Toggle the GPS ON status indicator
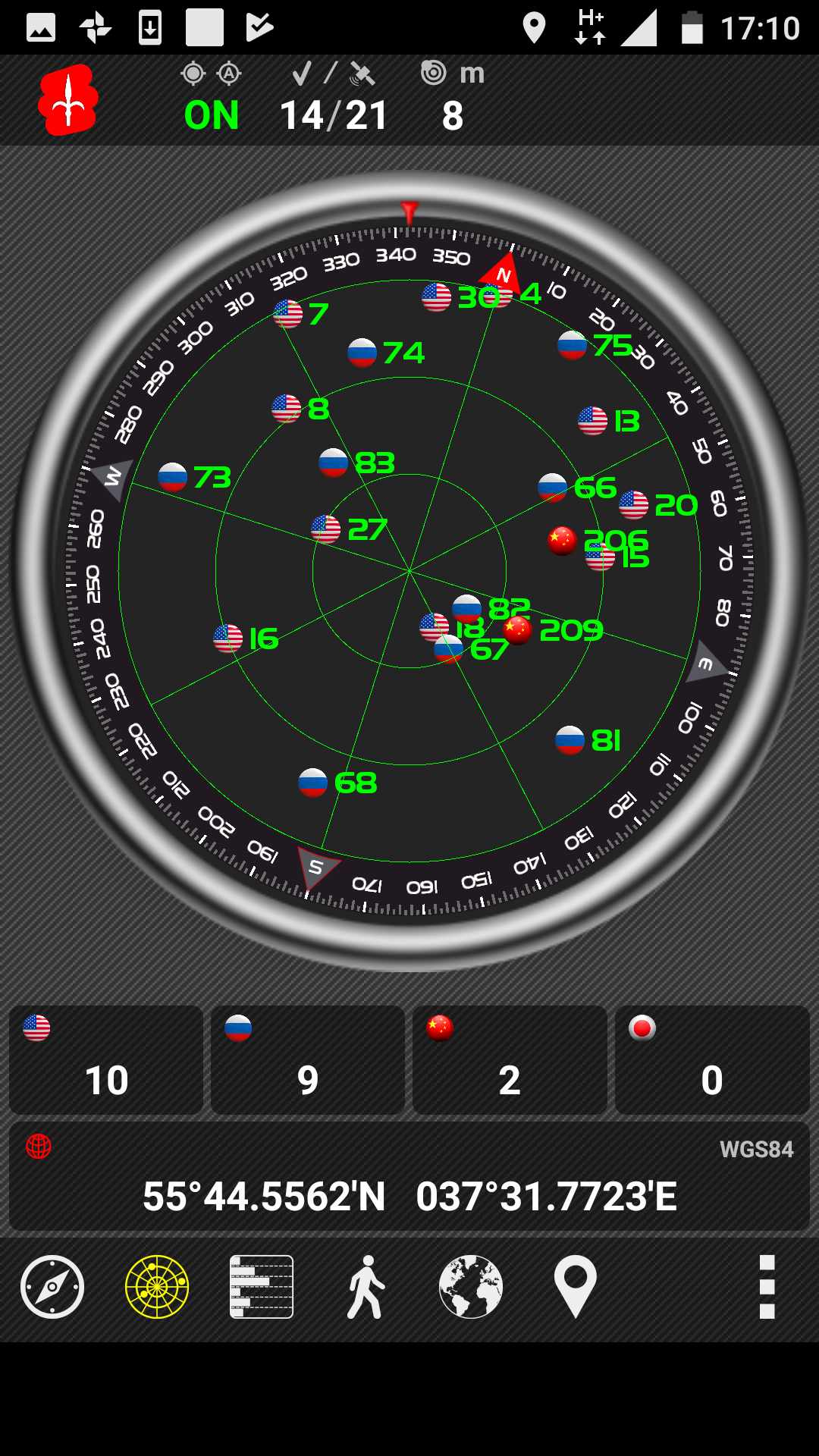 [212, 115]
